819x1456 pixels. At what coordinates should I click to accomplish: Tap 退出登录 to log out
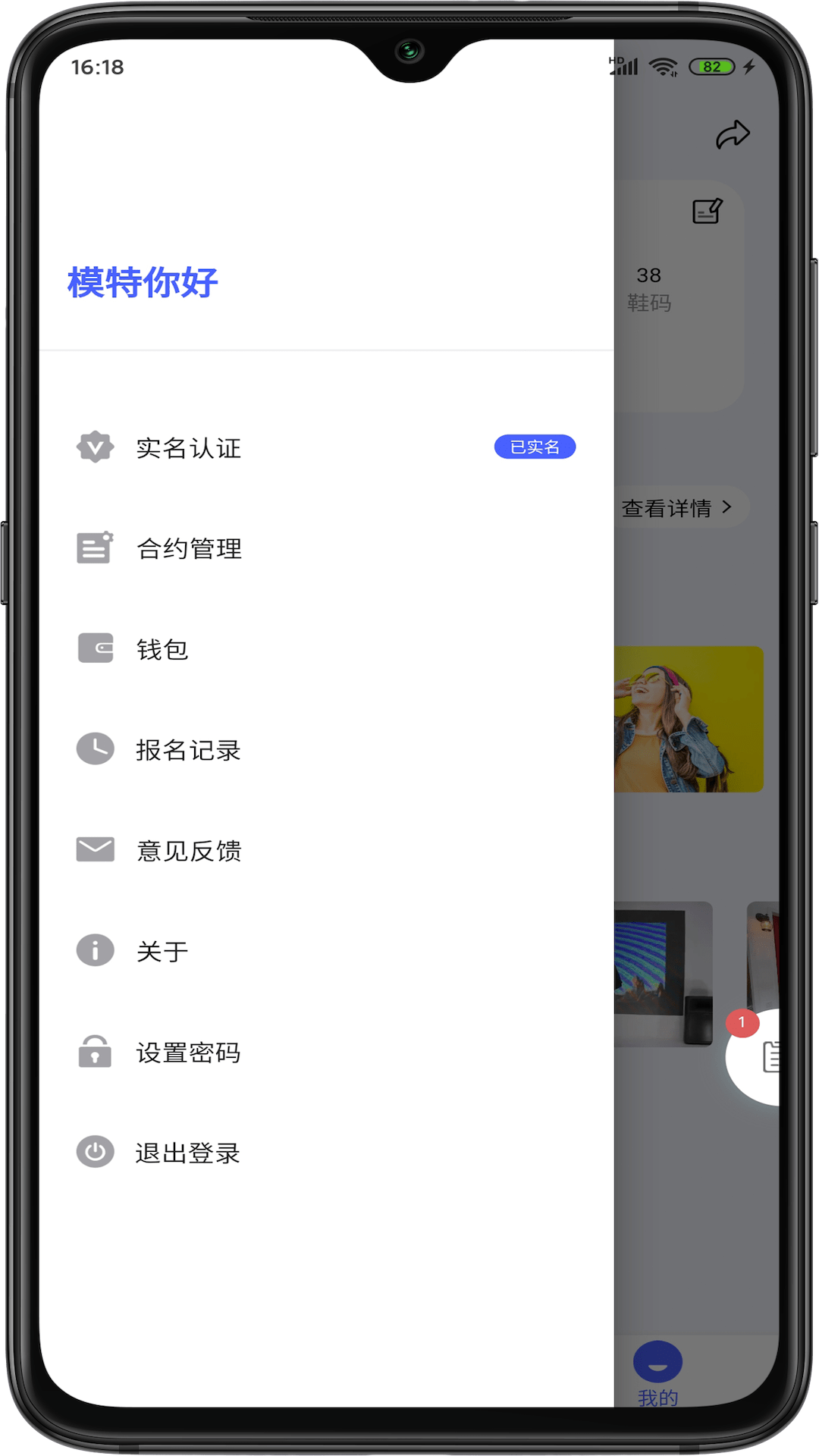[188, 1153]
